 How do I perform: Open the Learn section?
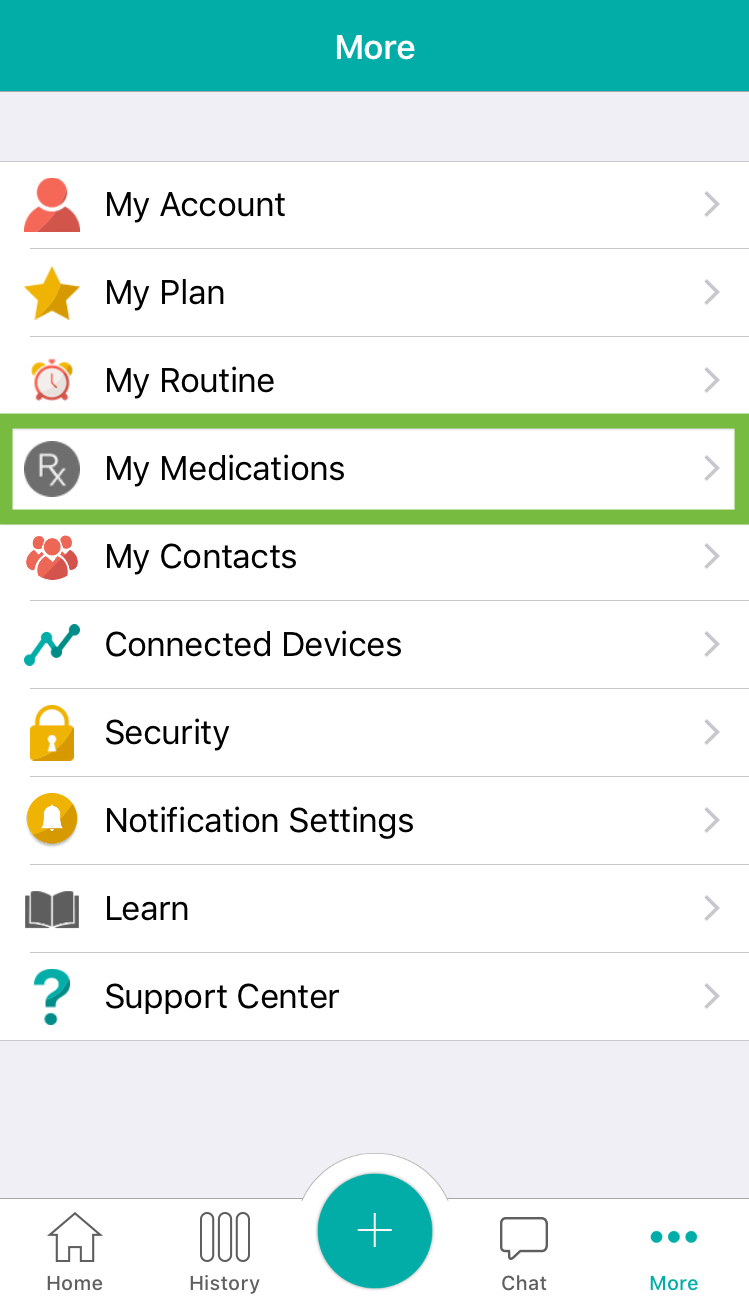click(374, 909)
